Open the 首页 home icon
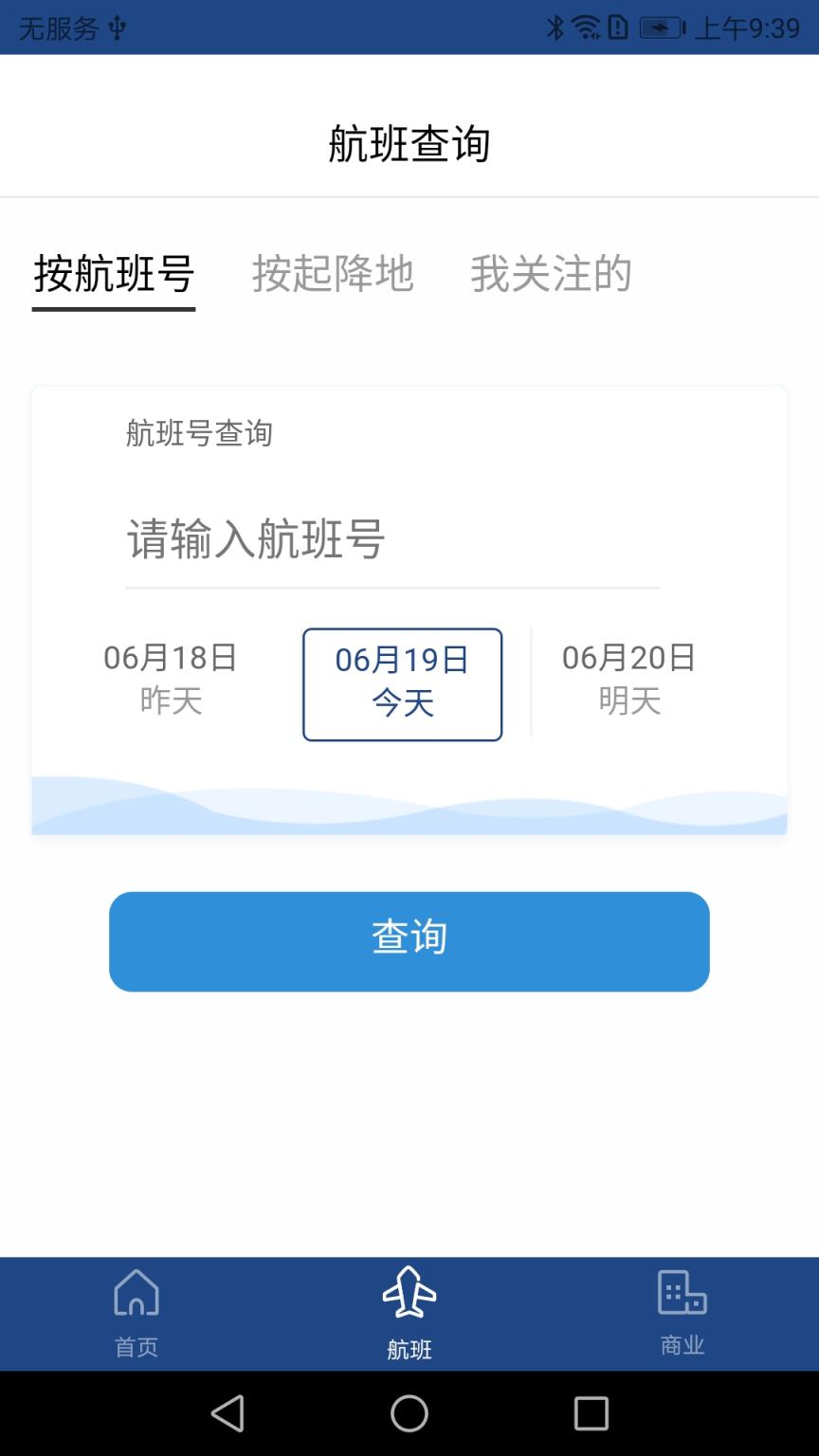This screenshot has width=819, height=1456. (x=136, y=1295)
